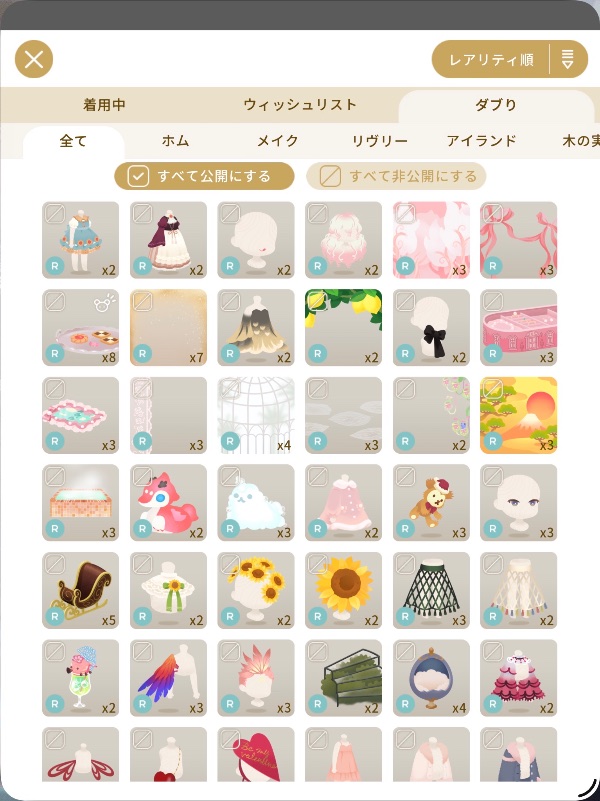This screenshot has width=600, height=801.
Task: Open the rainbow wings item tile
Action: [x=168, y=678]
